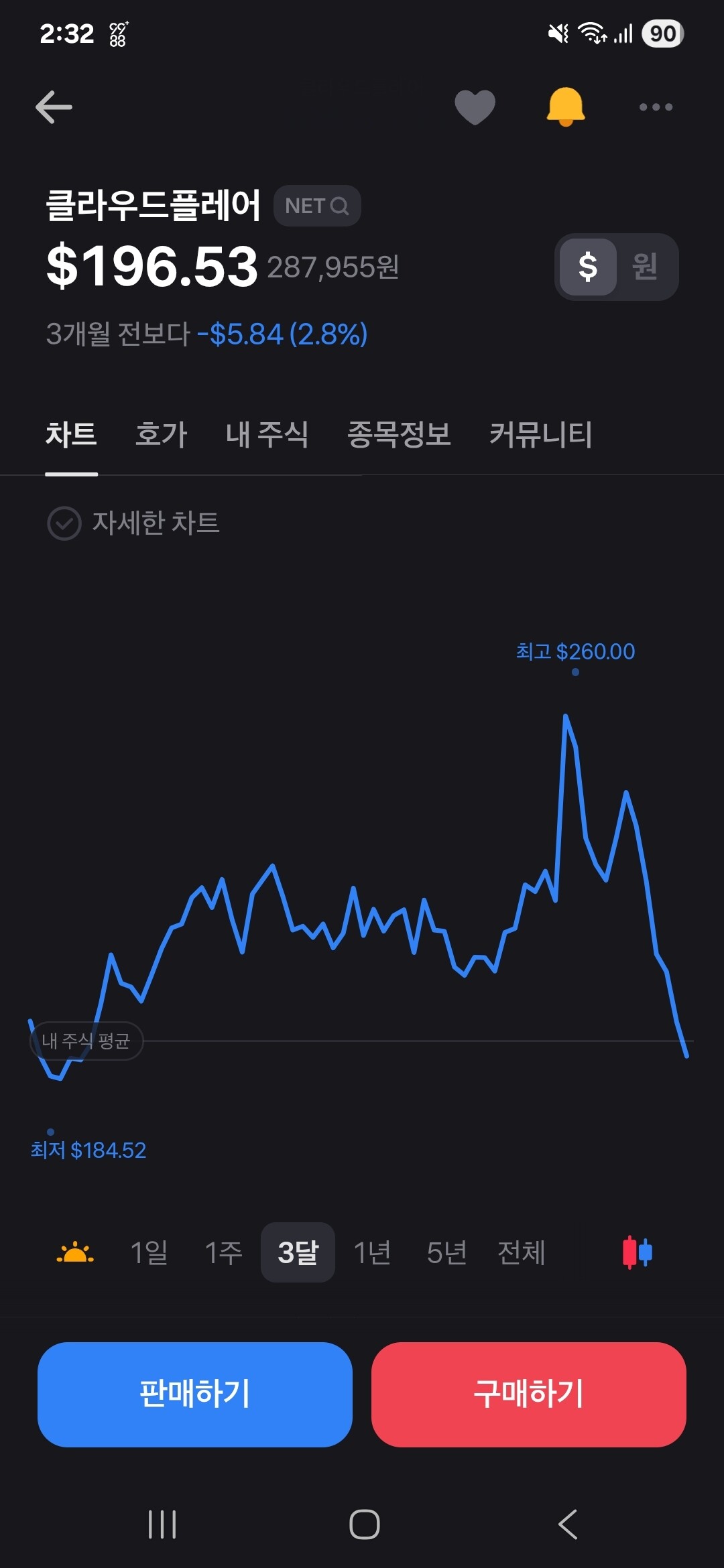
Task: Add Cloudflare to favorites with heart
Action: tap(475, 107)
